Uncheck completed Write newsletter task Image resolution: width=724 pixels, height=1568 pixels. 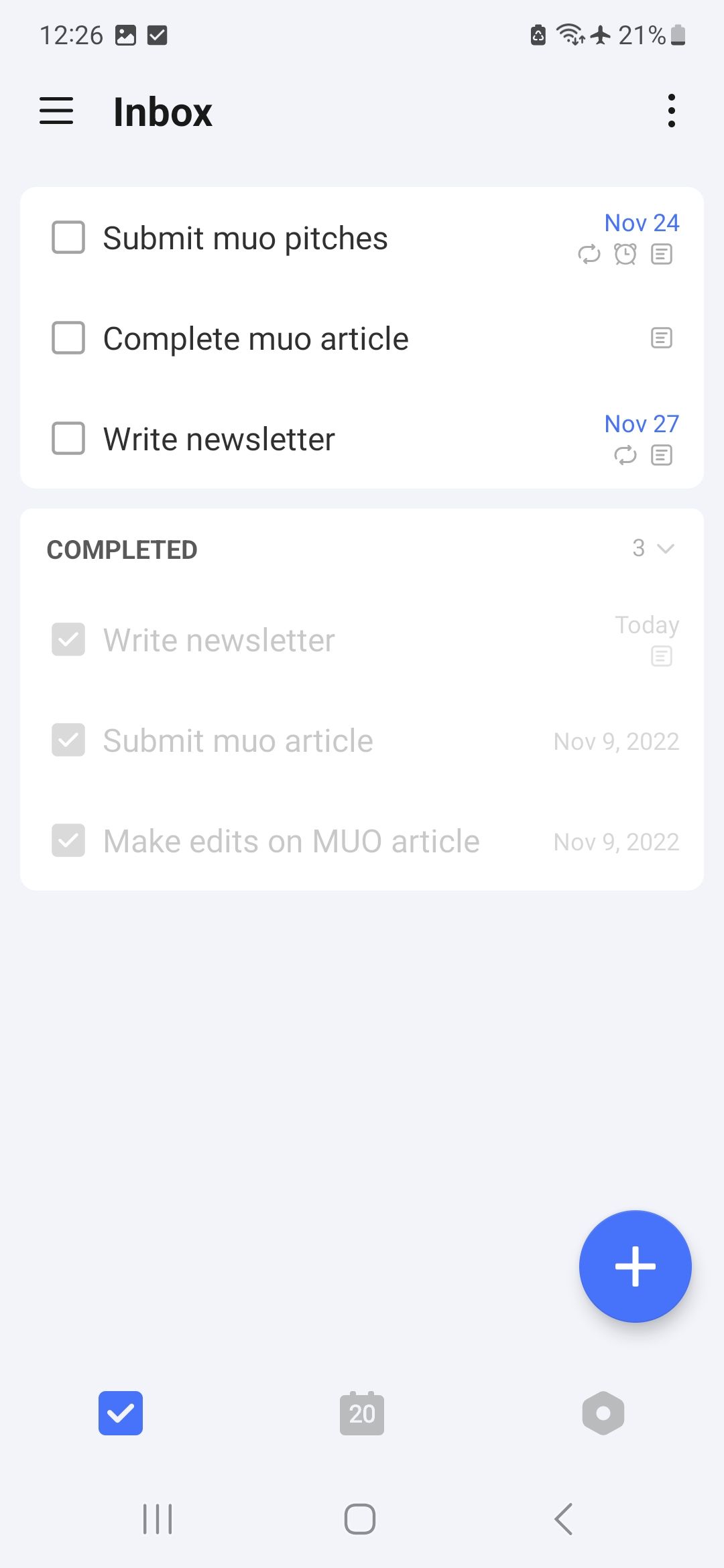click(x=68, y=639)
